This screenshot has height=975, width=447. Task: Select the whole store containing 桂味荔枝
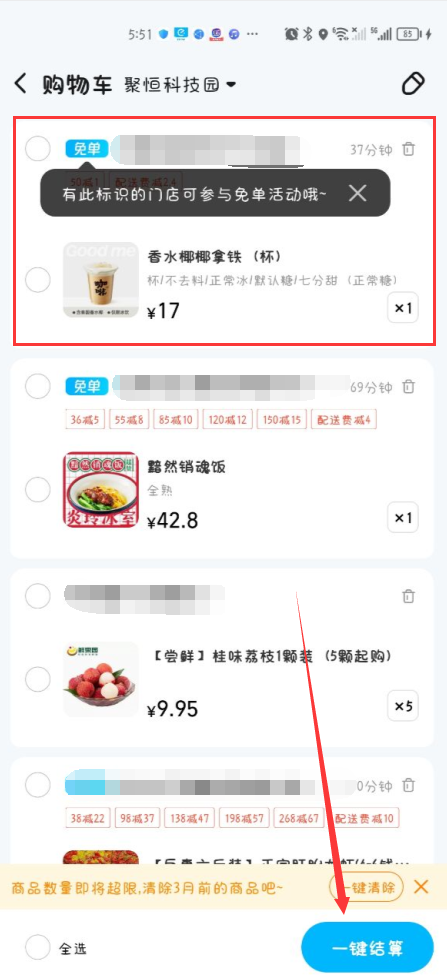click(x=37, y=596)
